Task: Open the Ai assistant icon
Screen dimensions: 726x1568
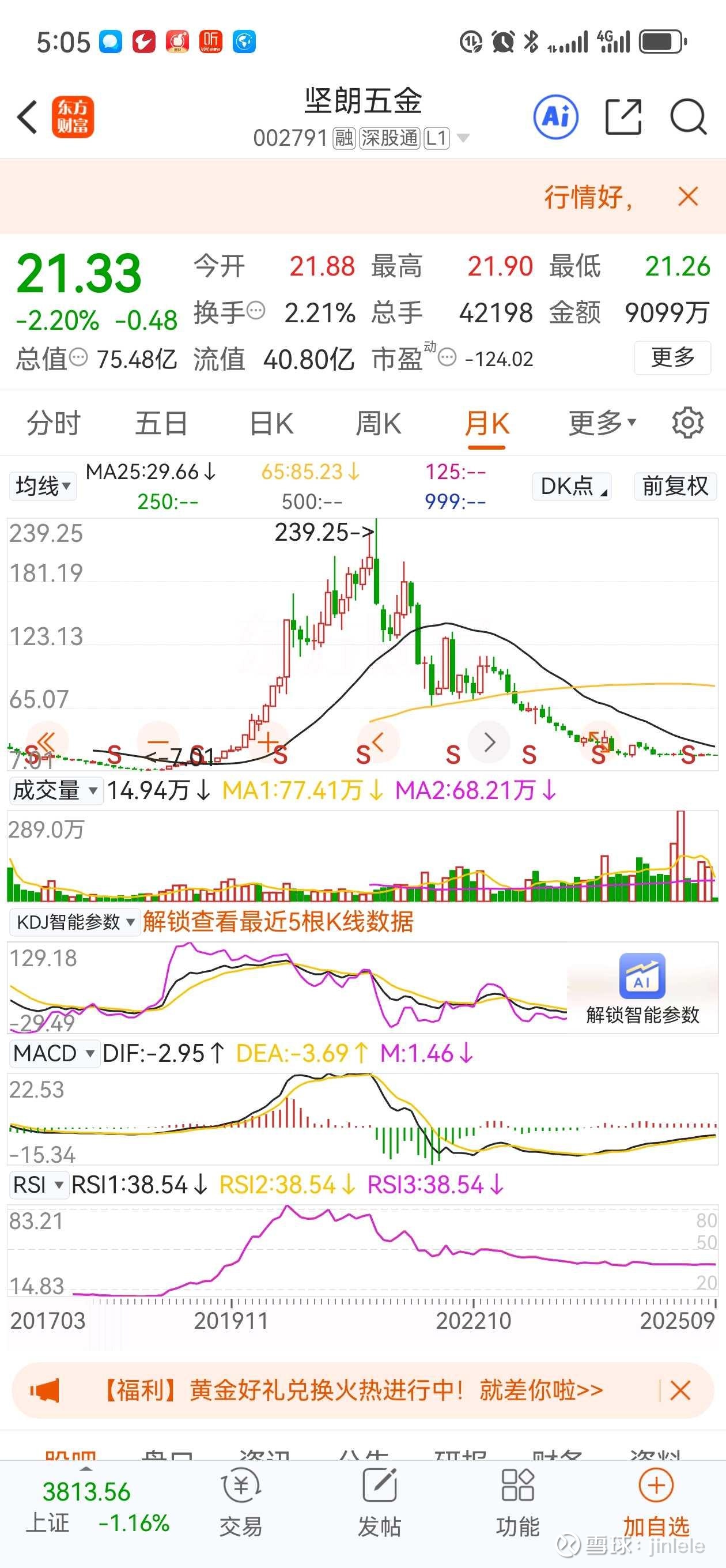Action: [555, 116]
